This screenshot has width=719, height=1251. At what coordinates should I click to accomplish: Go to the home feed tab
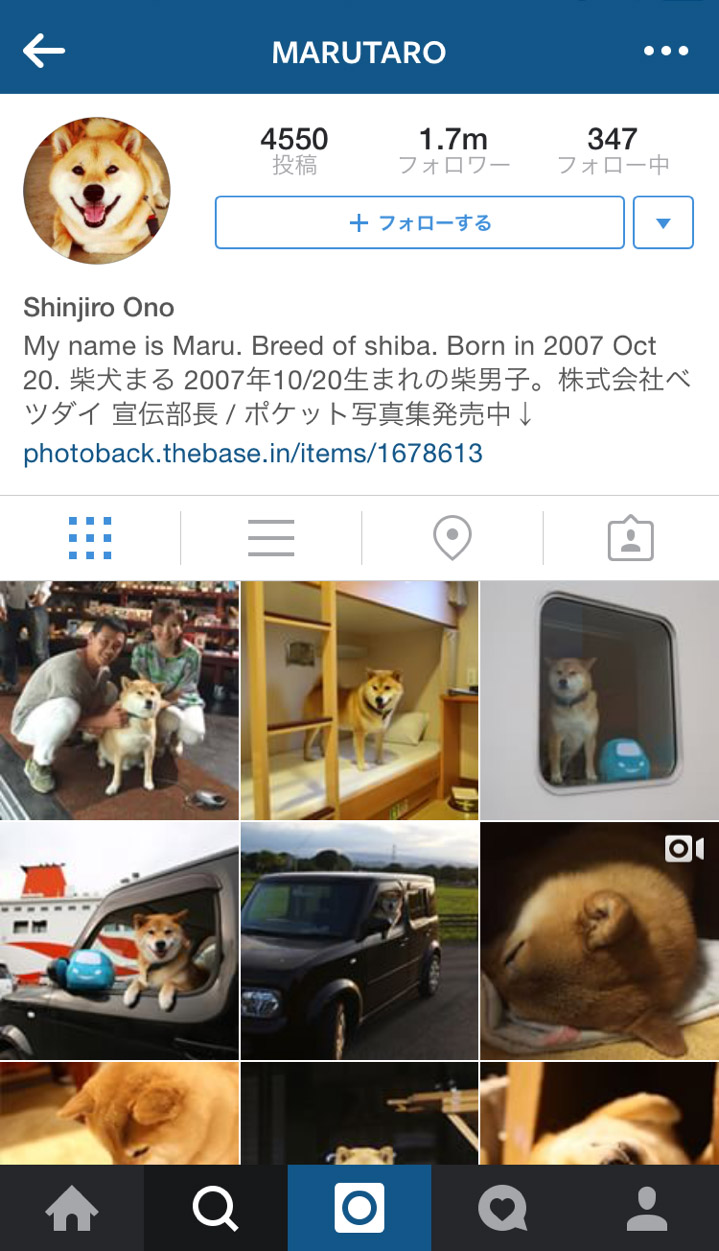click(x=72, y=1208)
